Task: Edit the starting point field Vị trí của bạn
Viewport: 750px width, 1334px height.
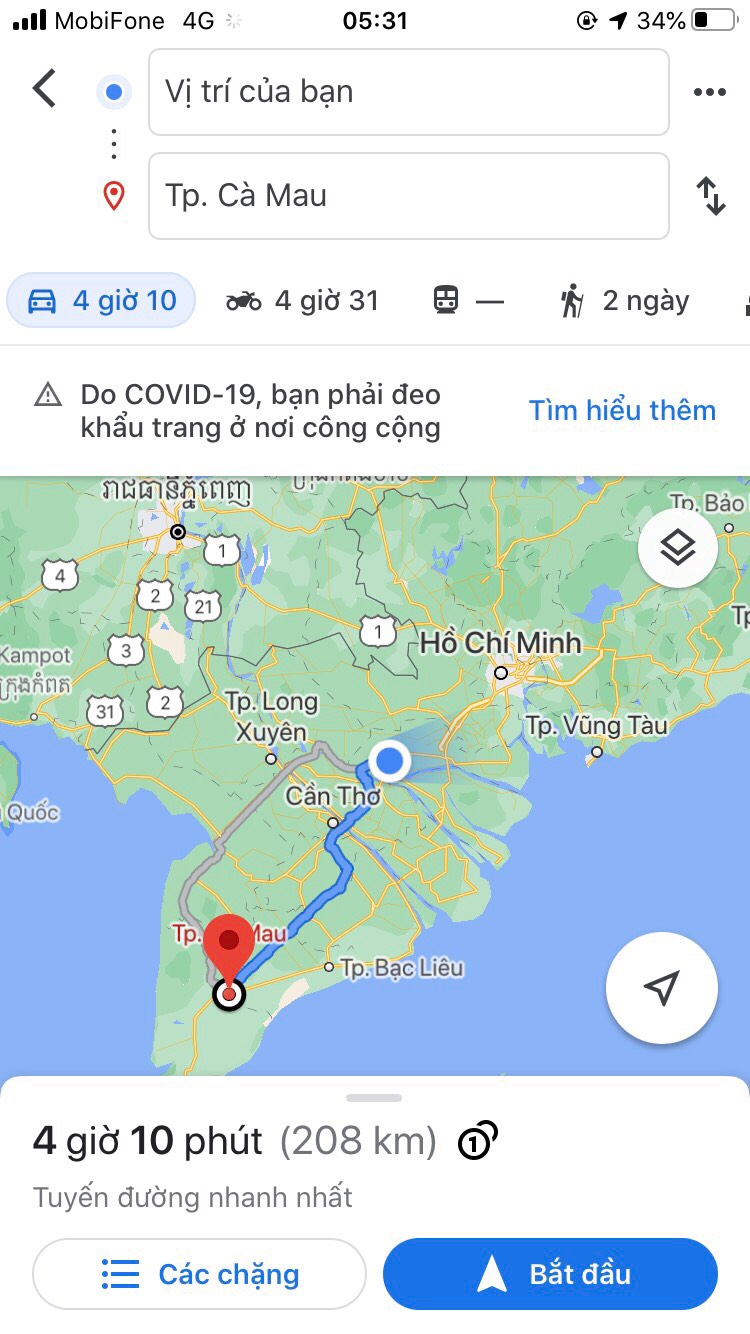Action: click(408, 92)
